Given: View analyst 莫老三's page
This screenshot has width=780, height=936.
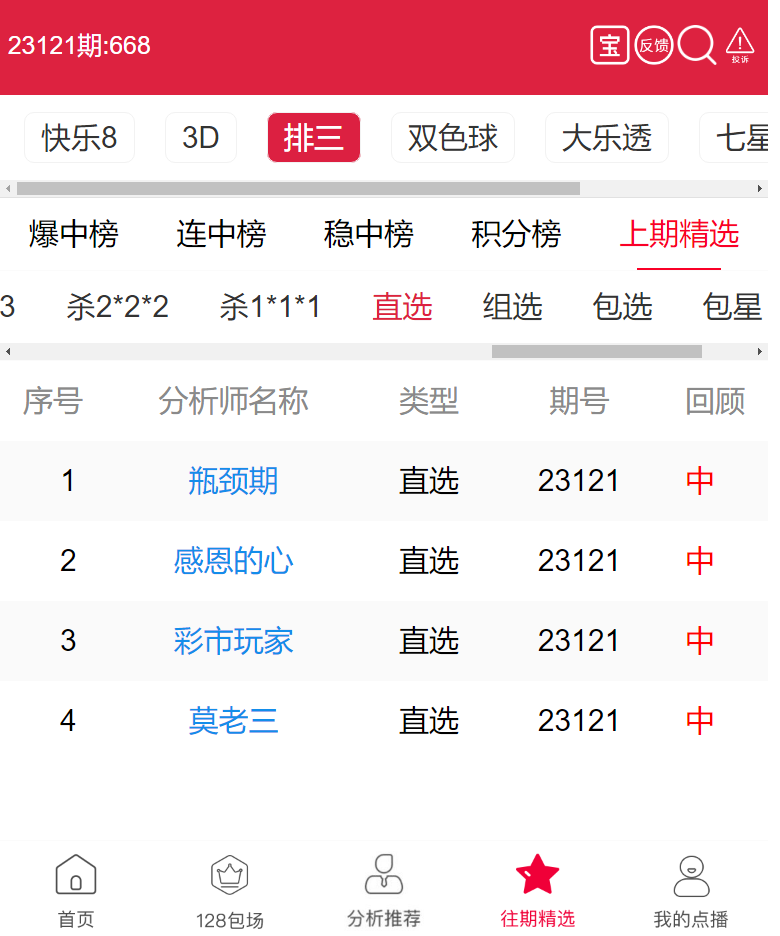Looking at the screenshot, I should 233,721.
